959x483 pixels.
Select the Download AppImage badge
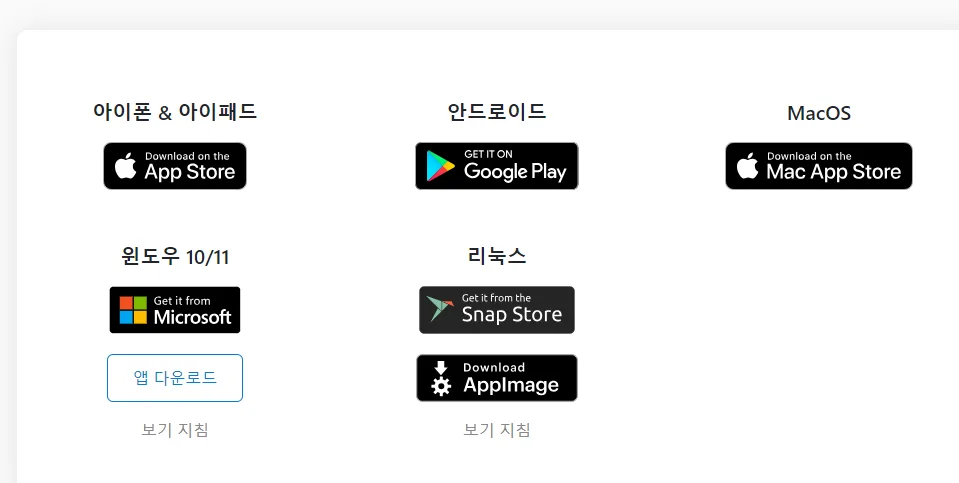(x=497, y=378)
